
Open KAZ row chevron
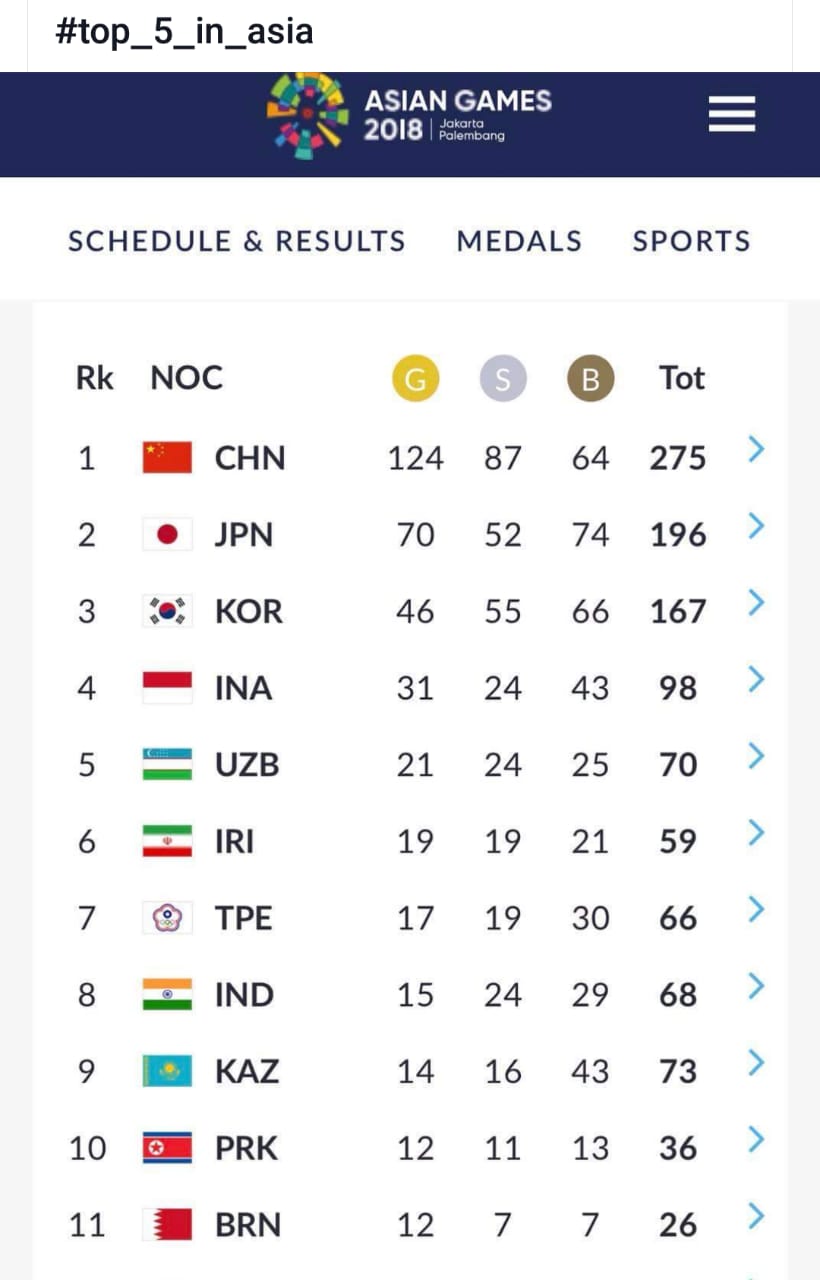(756, 1063)
